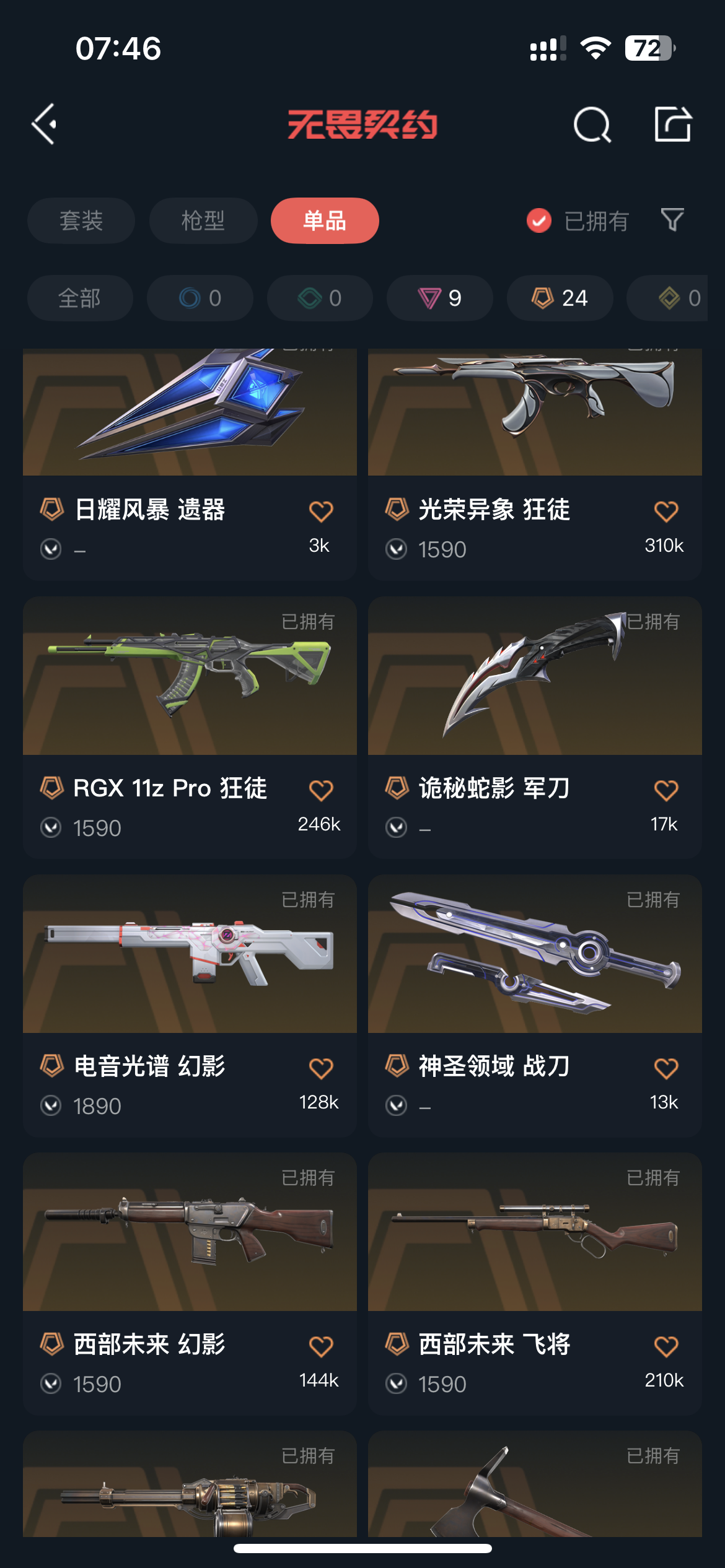The width and height of the screenshot is (725, 1568).
Task: Open the 电音光谱 幻影 skin card
Action: click(190, 1006)
